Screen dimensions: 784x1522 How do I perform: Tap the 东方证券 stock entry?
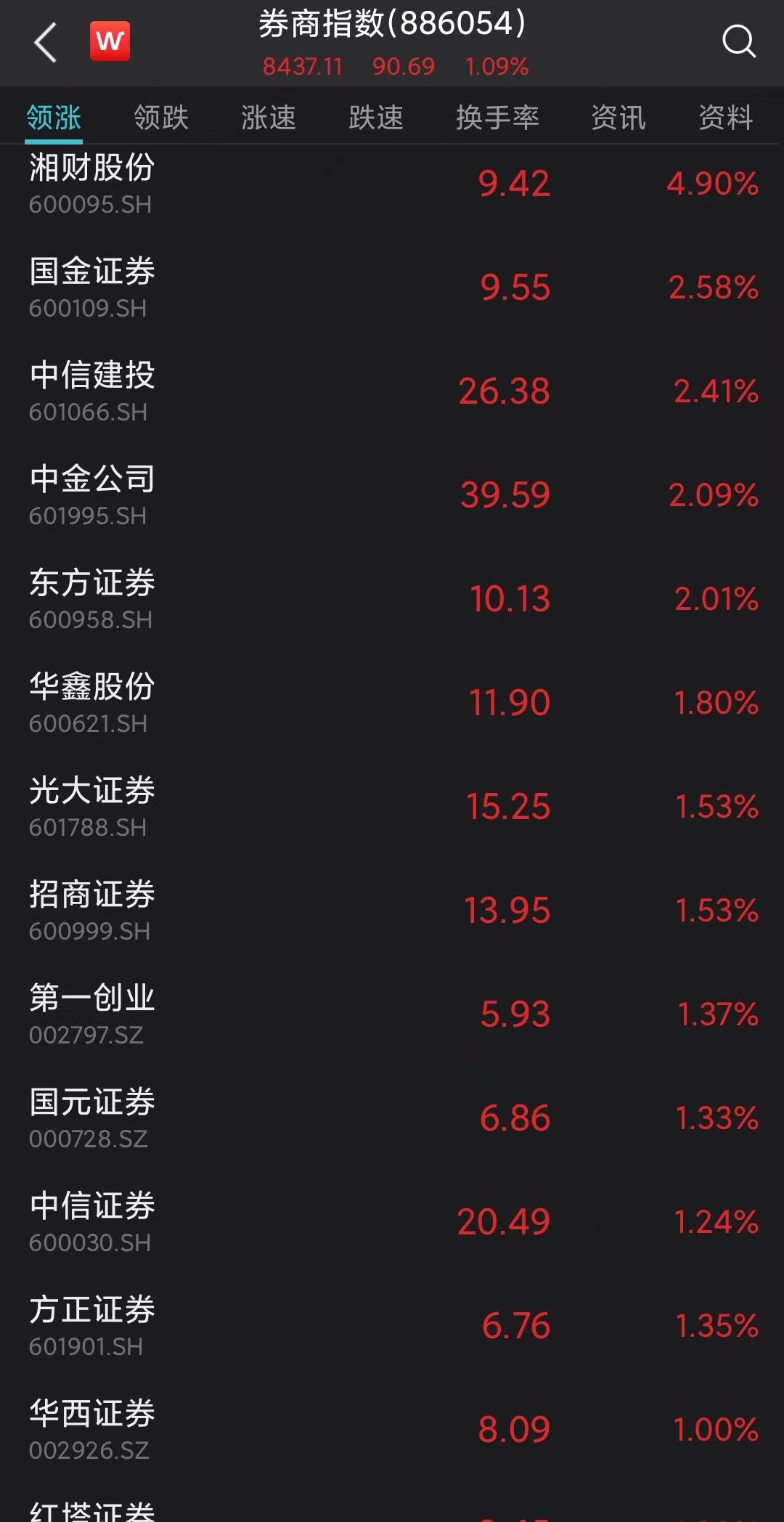(x=392, y=599)
